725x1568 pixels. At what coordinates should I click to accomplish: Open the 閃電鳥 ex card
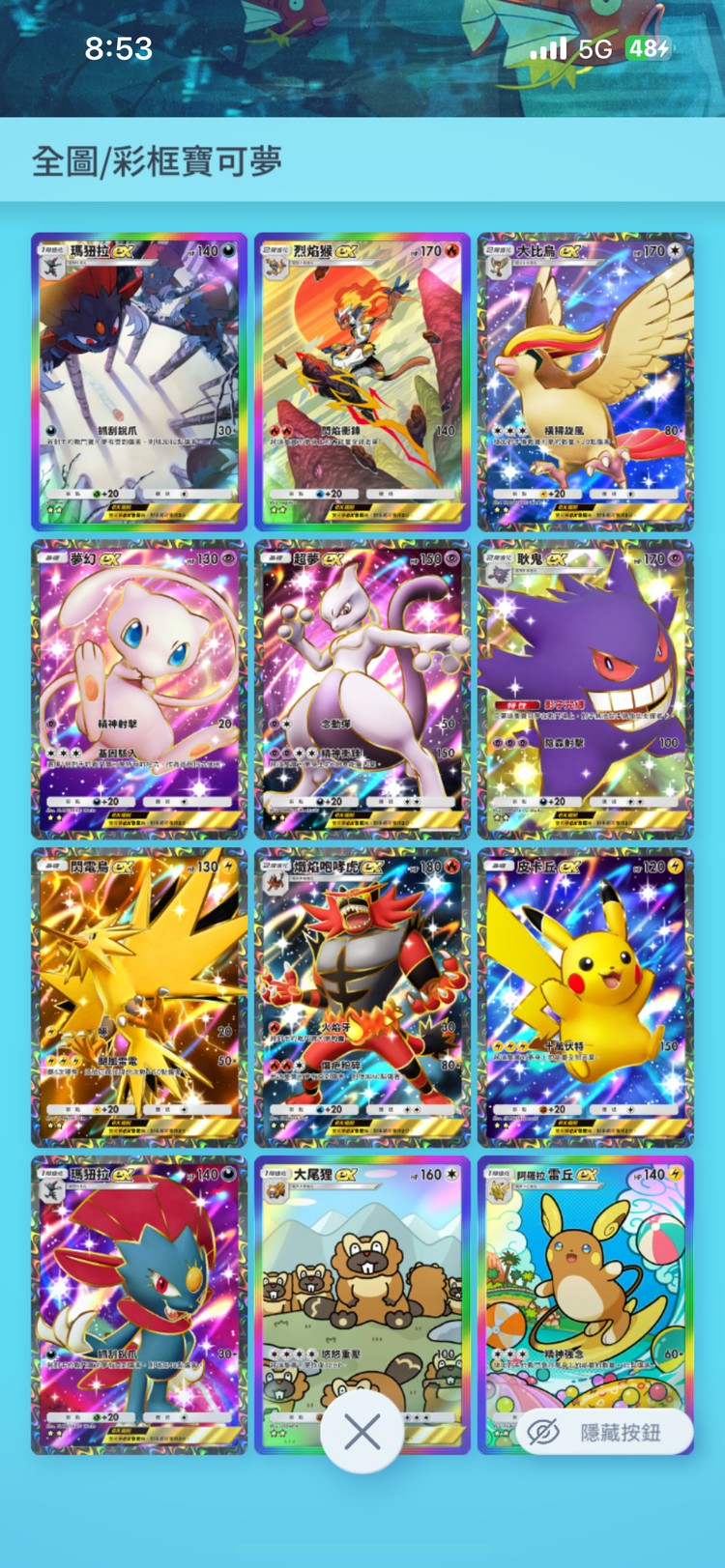point(139,997)
